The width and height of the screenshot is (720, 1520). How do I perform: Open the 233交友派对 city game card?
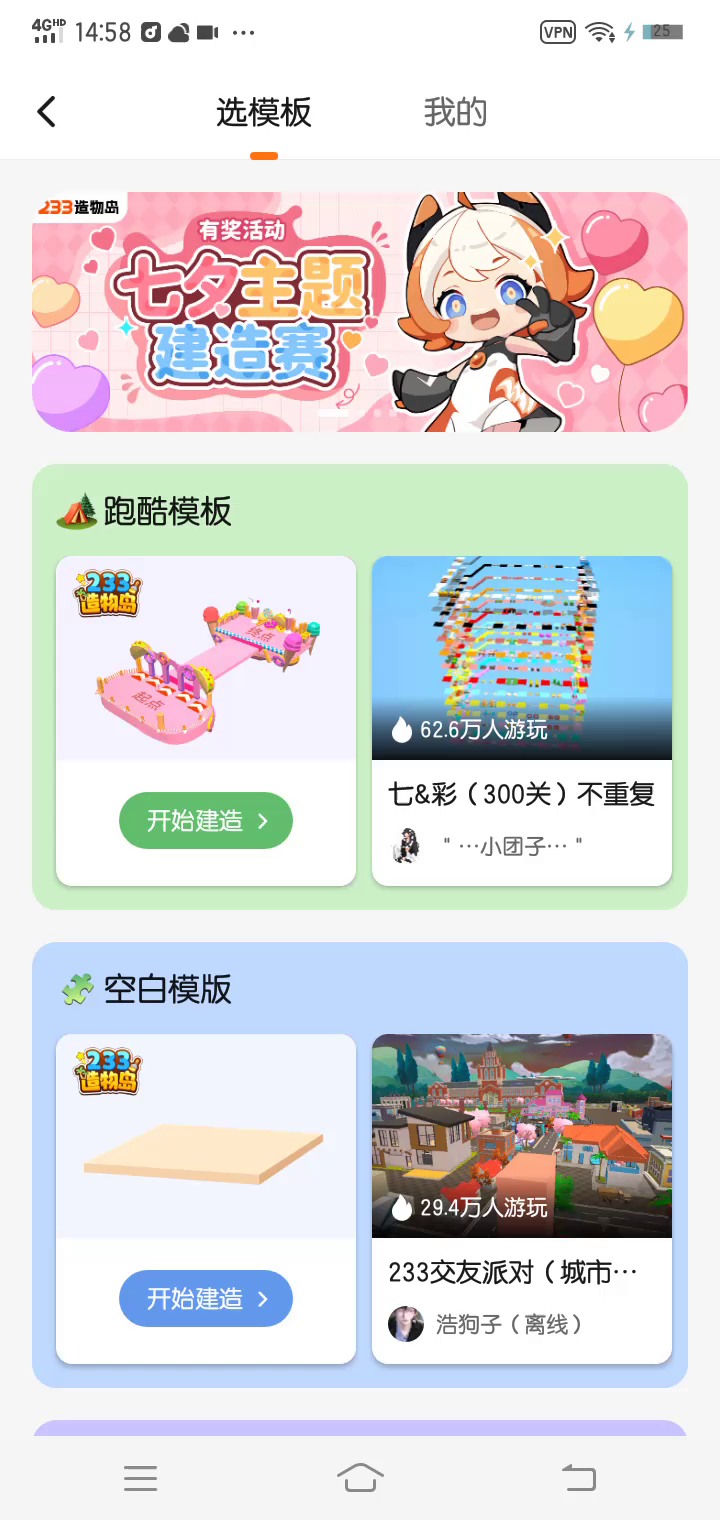pos(522,1198)
